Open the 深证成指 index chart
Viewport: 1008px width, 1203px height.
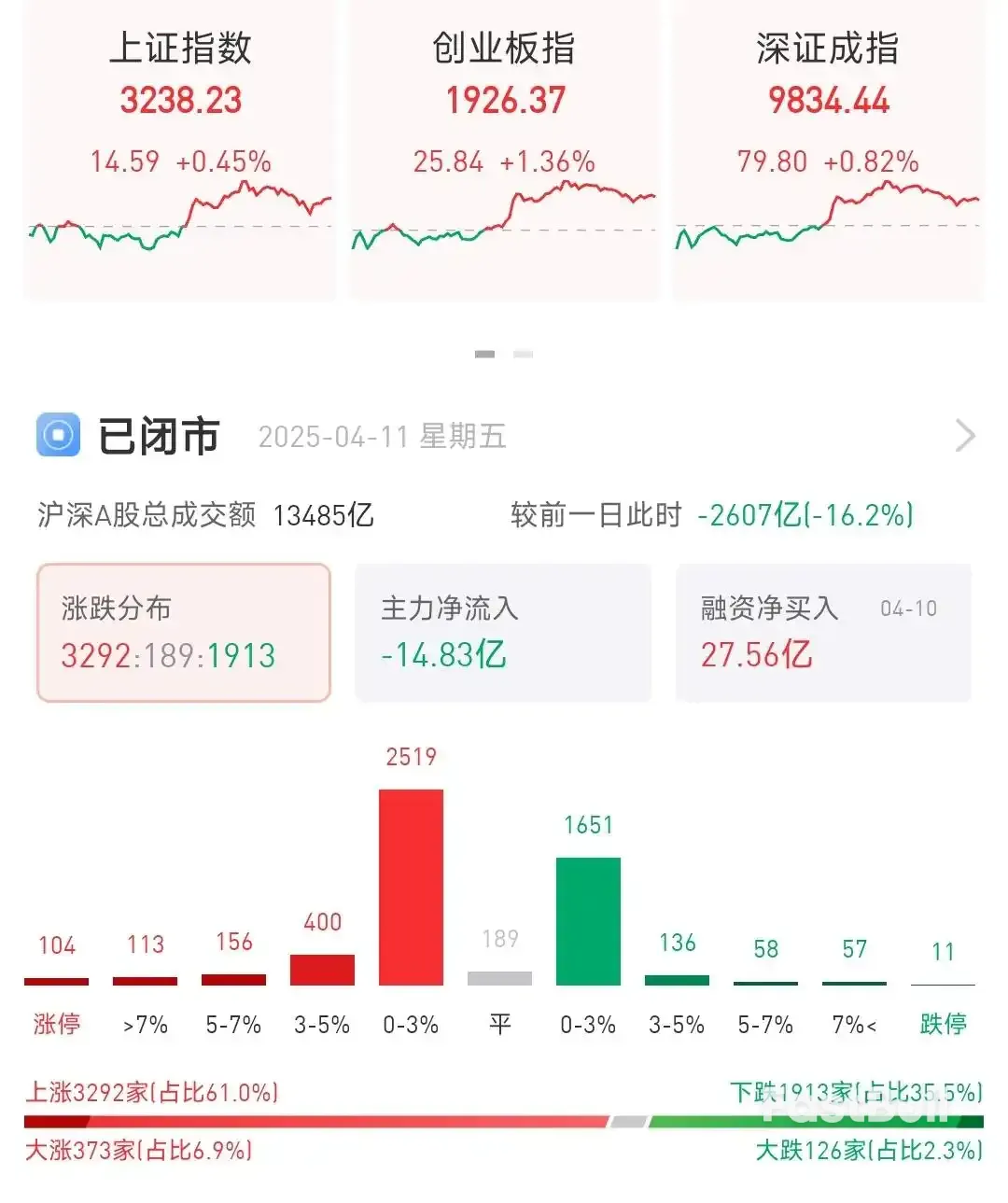pos(827,149)
